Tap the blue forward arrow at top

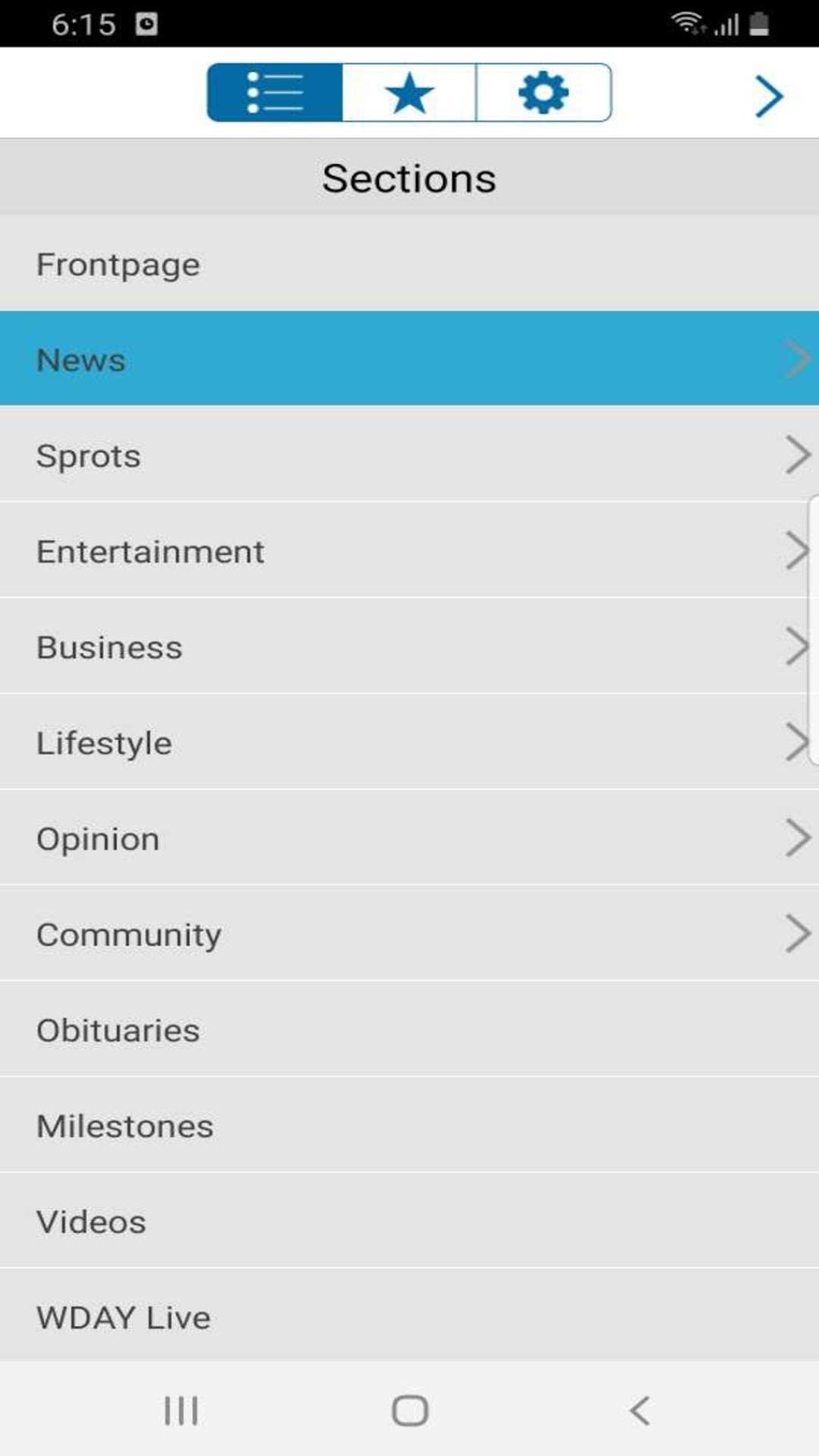click(769, 96)
